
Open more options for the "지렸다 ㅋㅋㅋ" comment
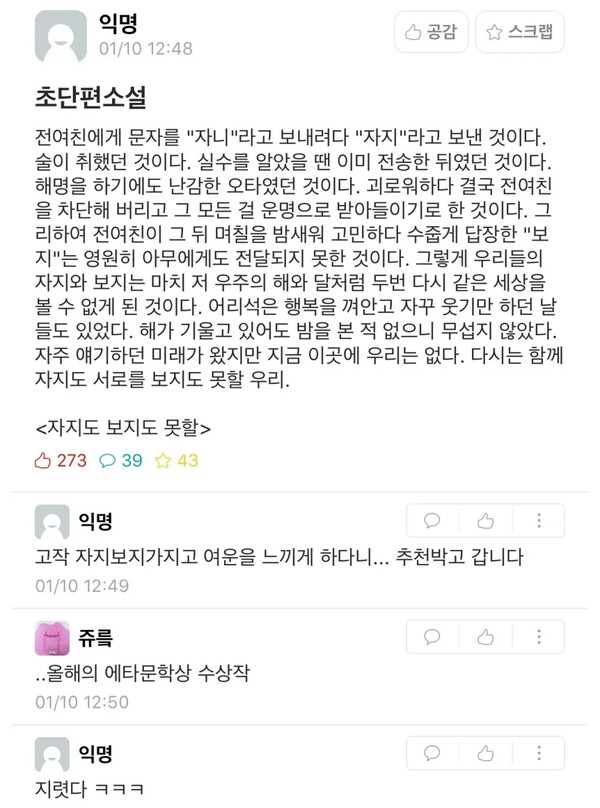tap(539, 752)
